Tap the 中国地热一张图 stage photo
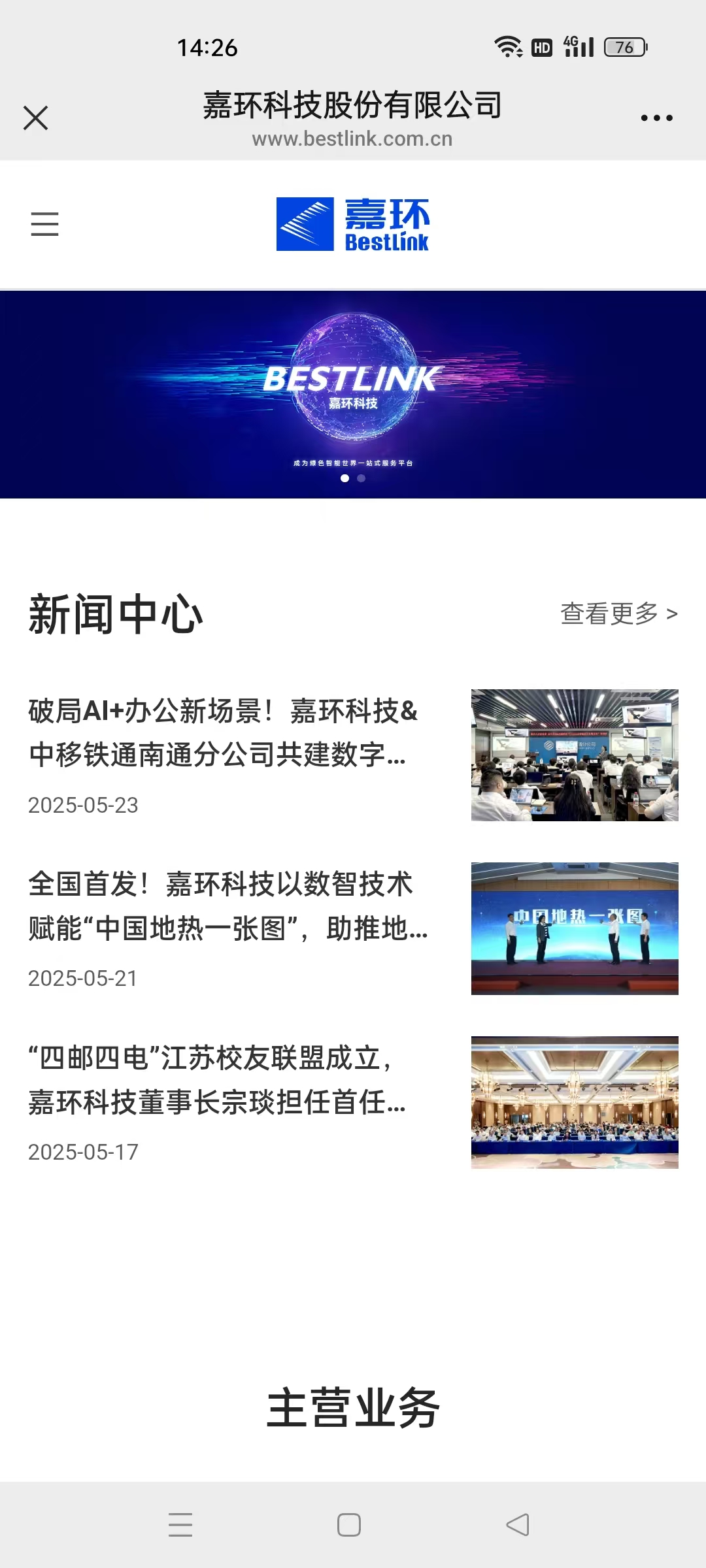The width and height of the screenshot is (706, 1568). pyautogui.click(x=575, y=928)
